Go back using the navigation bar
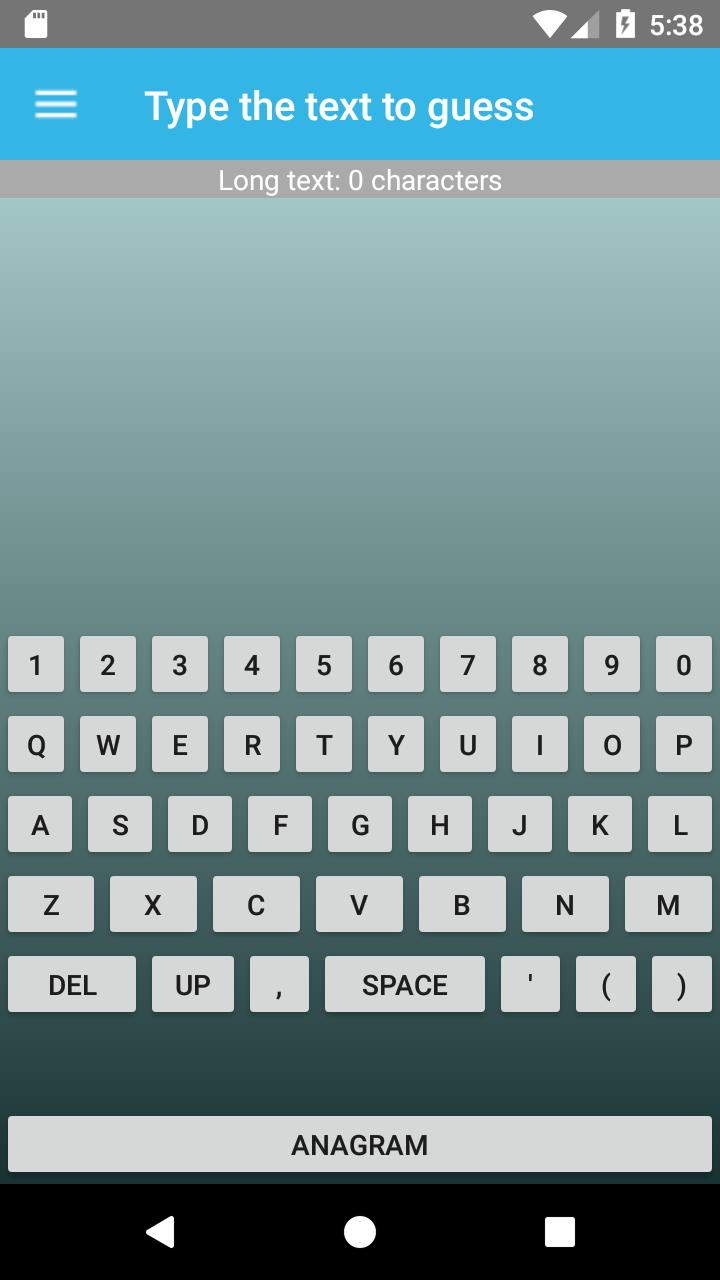The width and height of the screenshot is (720, 1280). click(160, 1232)
